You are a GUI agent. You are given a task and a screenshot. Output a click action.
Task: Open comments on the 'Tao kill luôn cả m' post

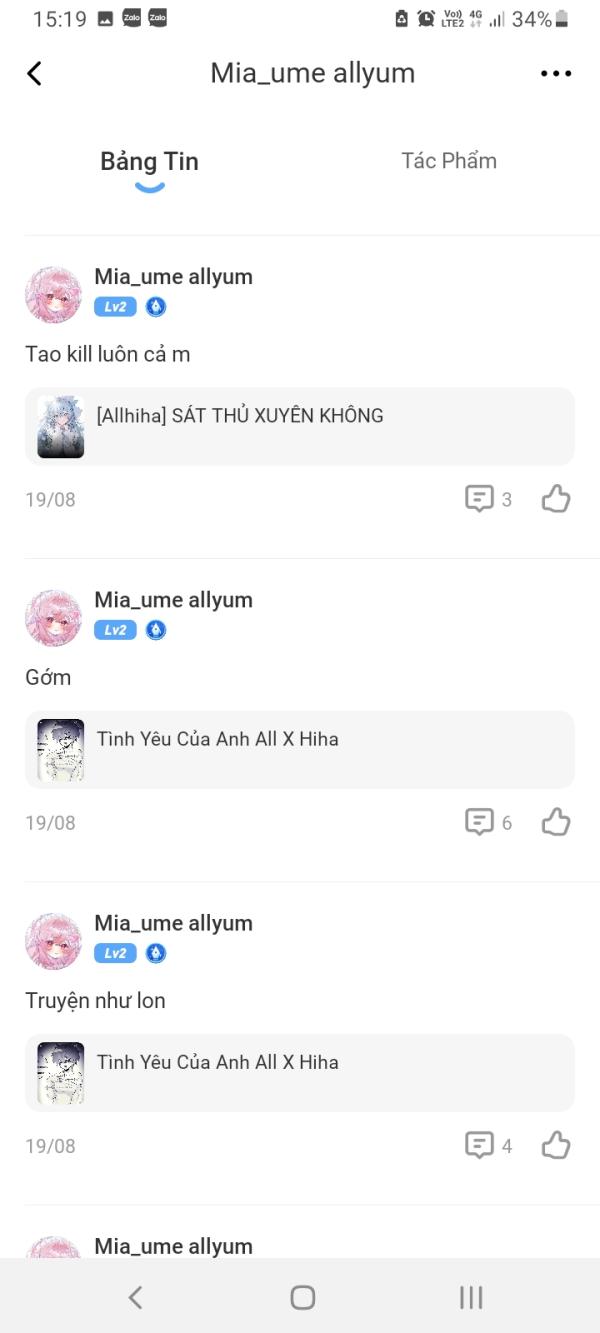[x=489, y=499]
